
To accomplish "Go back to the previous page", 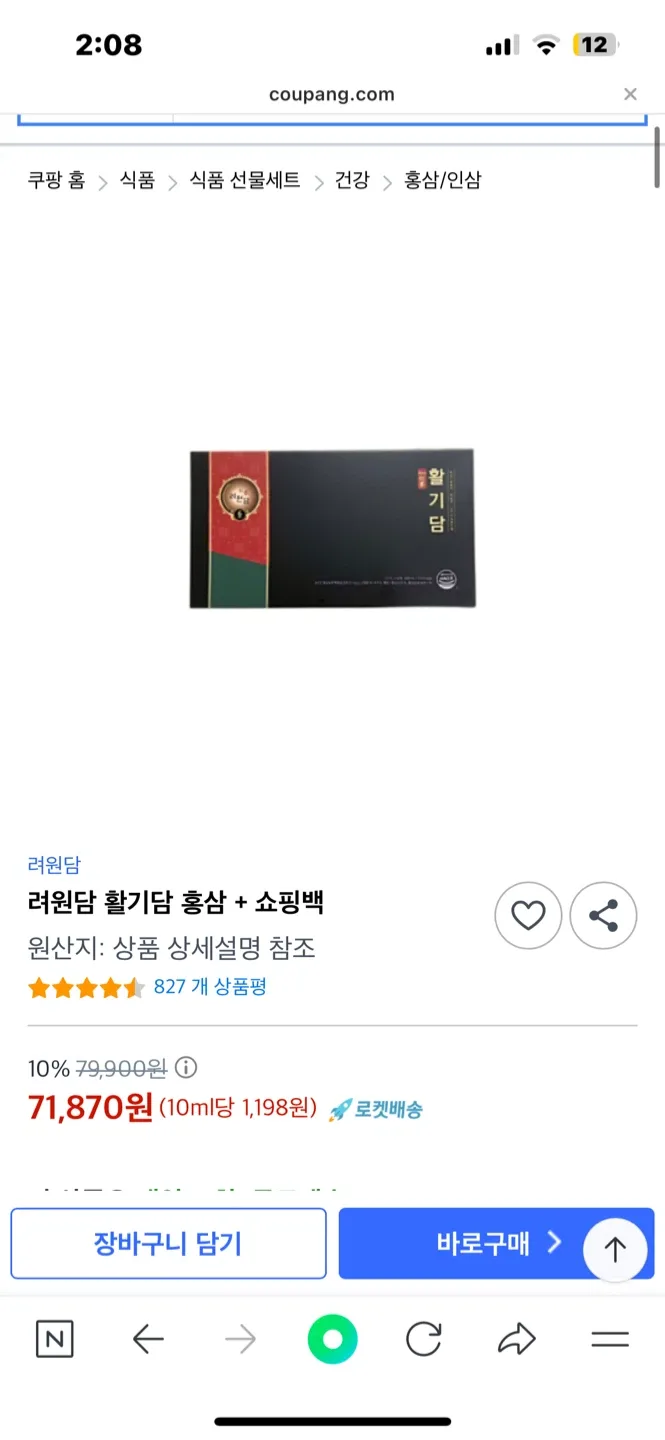I will pos(148,1340).
